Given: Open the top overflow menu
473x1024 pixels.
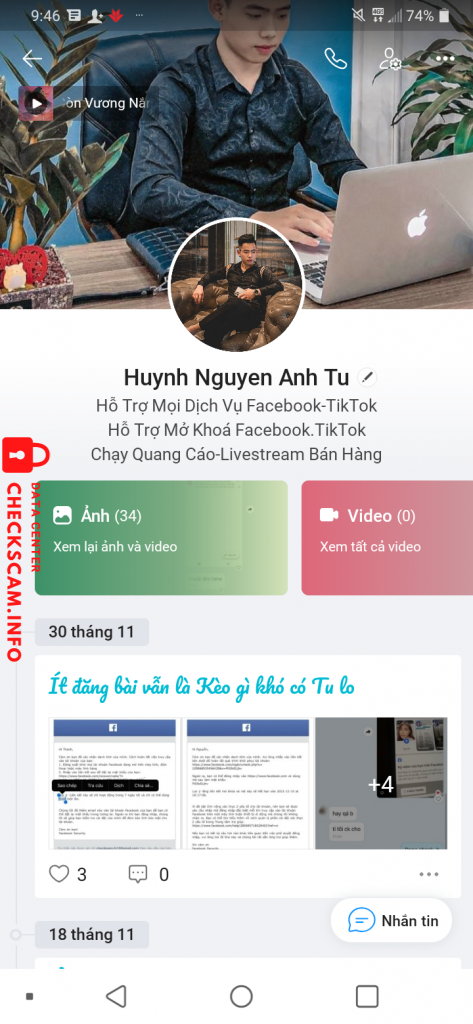Looking at the screenshot, I should point(445,59).
